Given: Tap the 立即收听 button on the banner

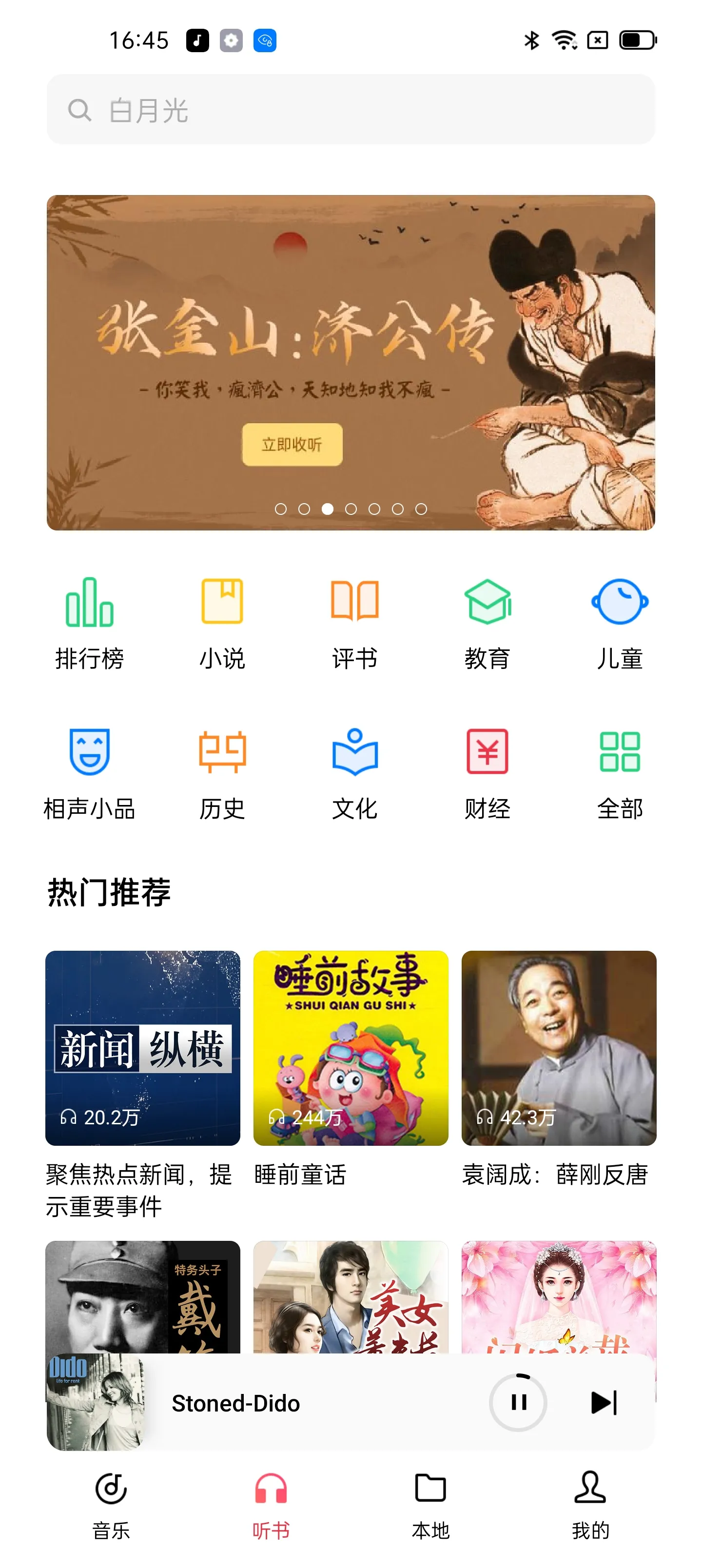Looking at the screenshot, I should 292,445.
